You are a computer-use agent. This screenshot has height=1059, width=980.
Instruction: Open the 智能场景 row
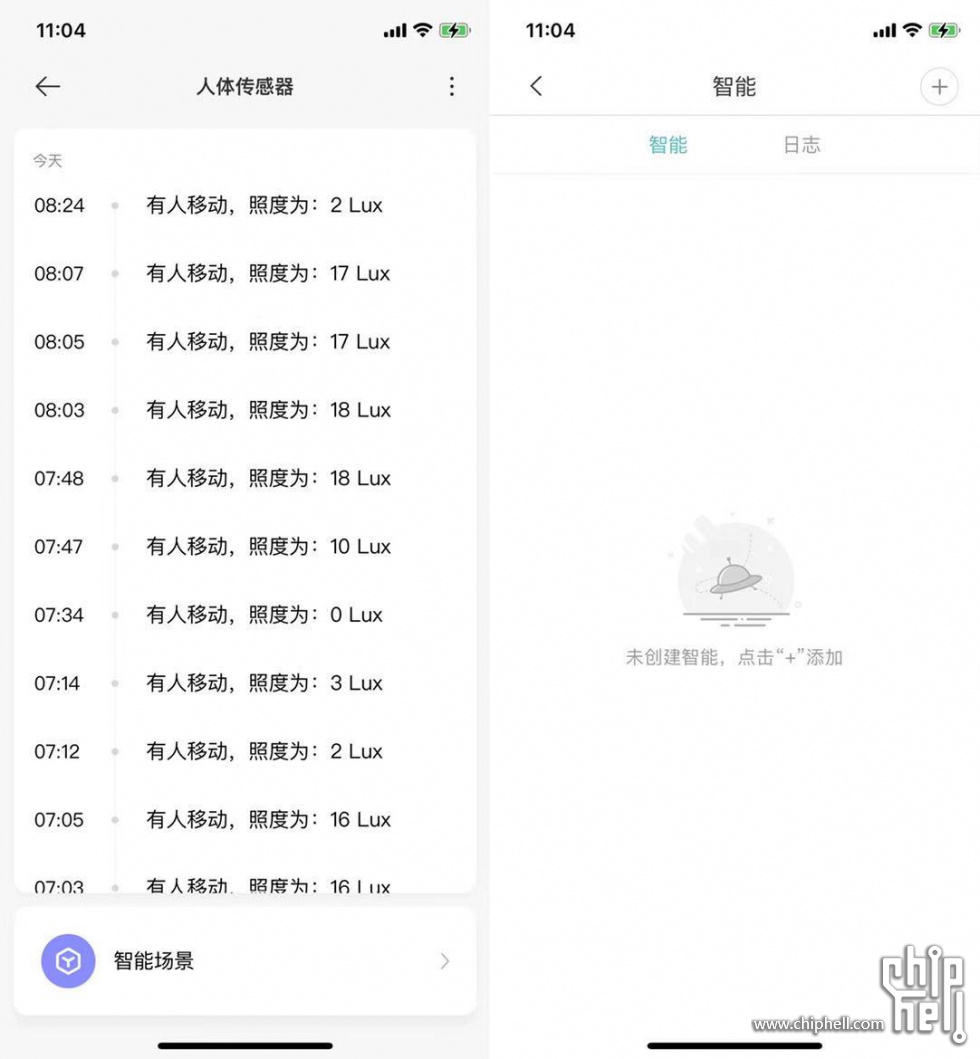coord(245,961)
